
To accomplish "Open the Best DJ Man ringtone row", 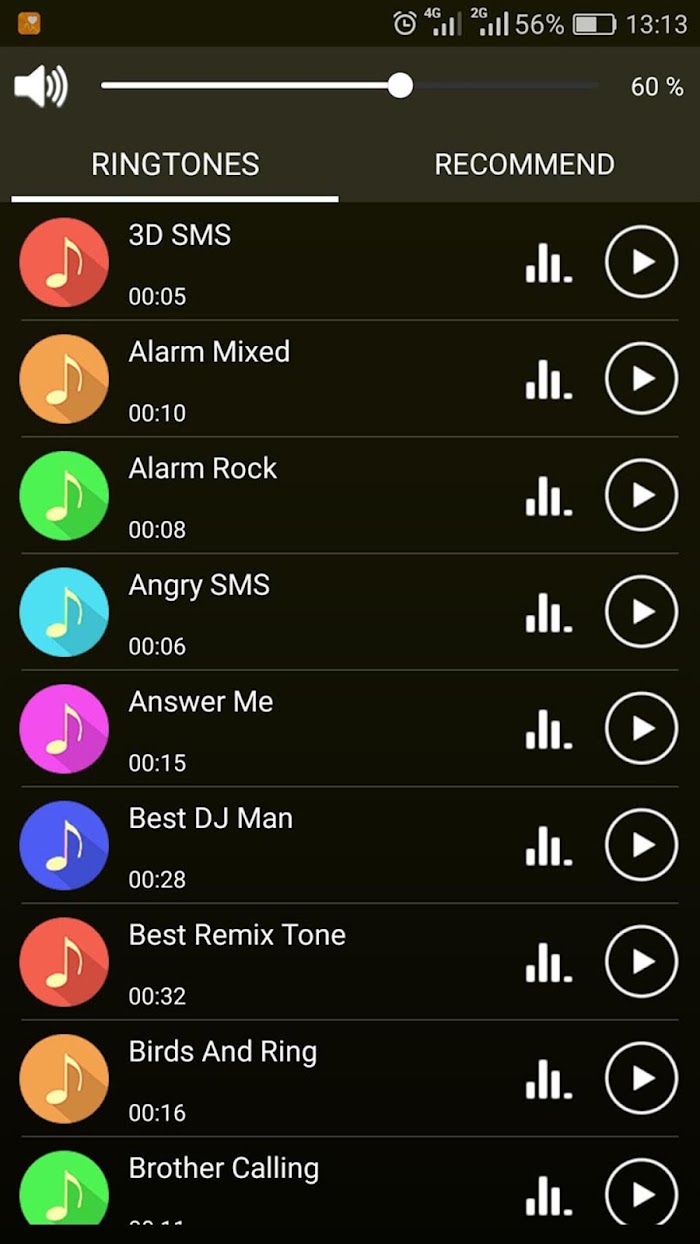I will pos(350,845).
